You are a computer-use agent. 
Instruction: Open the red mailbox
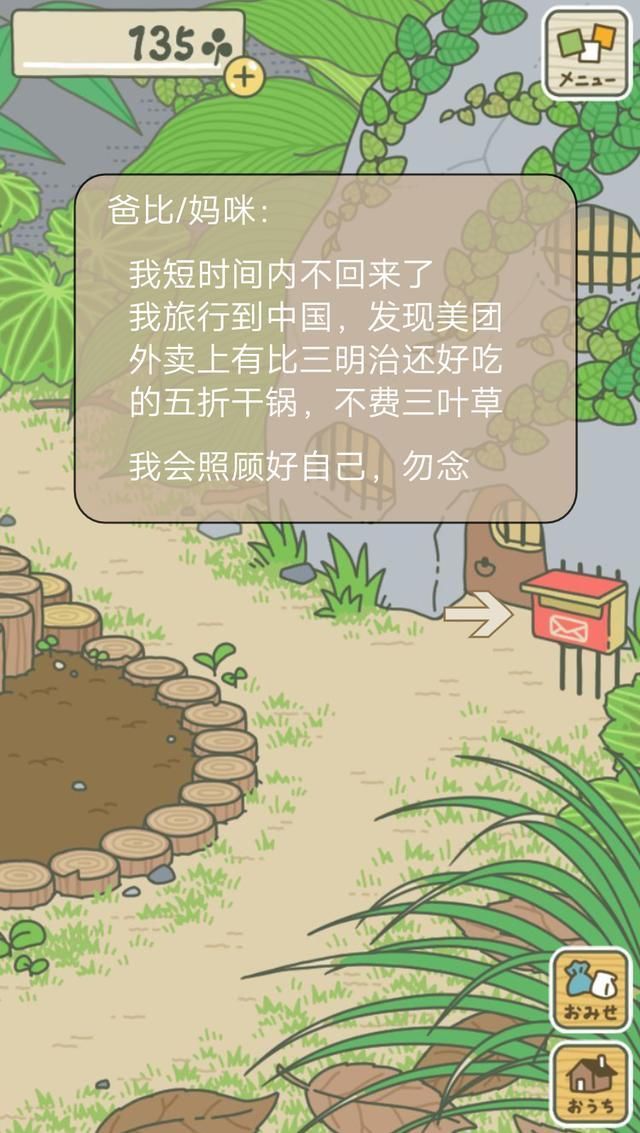tap(572, 608)
